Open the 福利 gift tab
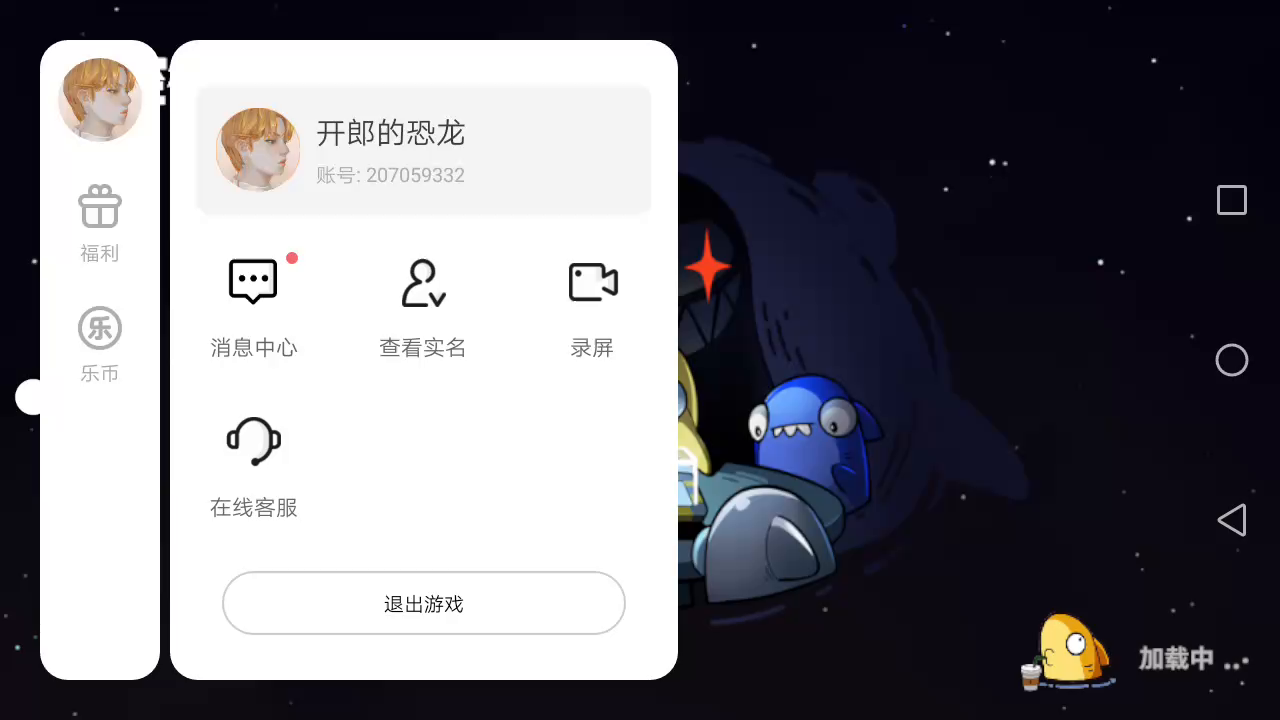The width and height of the screenshot is (1280, 720). coord(99,222)
